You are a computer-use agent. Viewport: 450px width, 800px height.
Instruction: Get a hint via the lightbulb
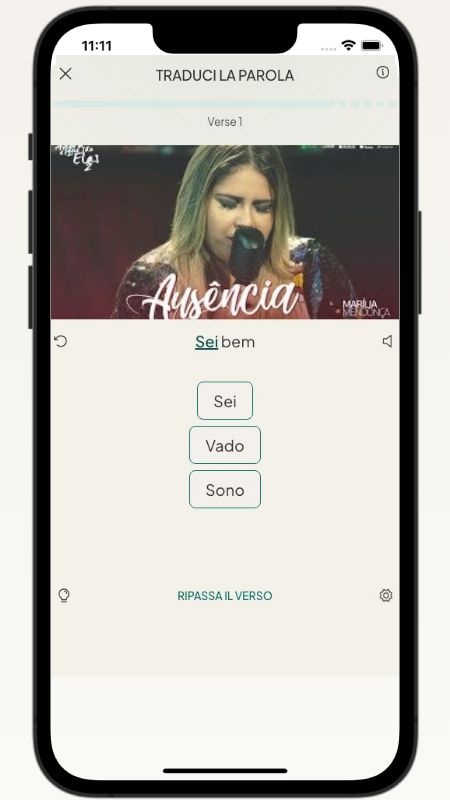(64, 595)
